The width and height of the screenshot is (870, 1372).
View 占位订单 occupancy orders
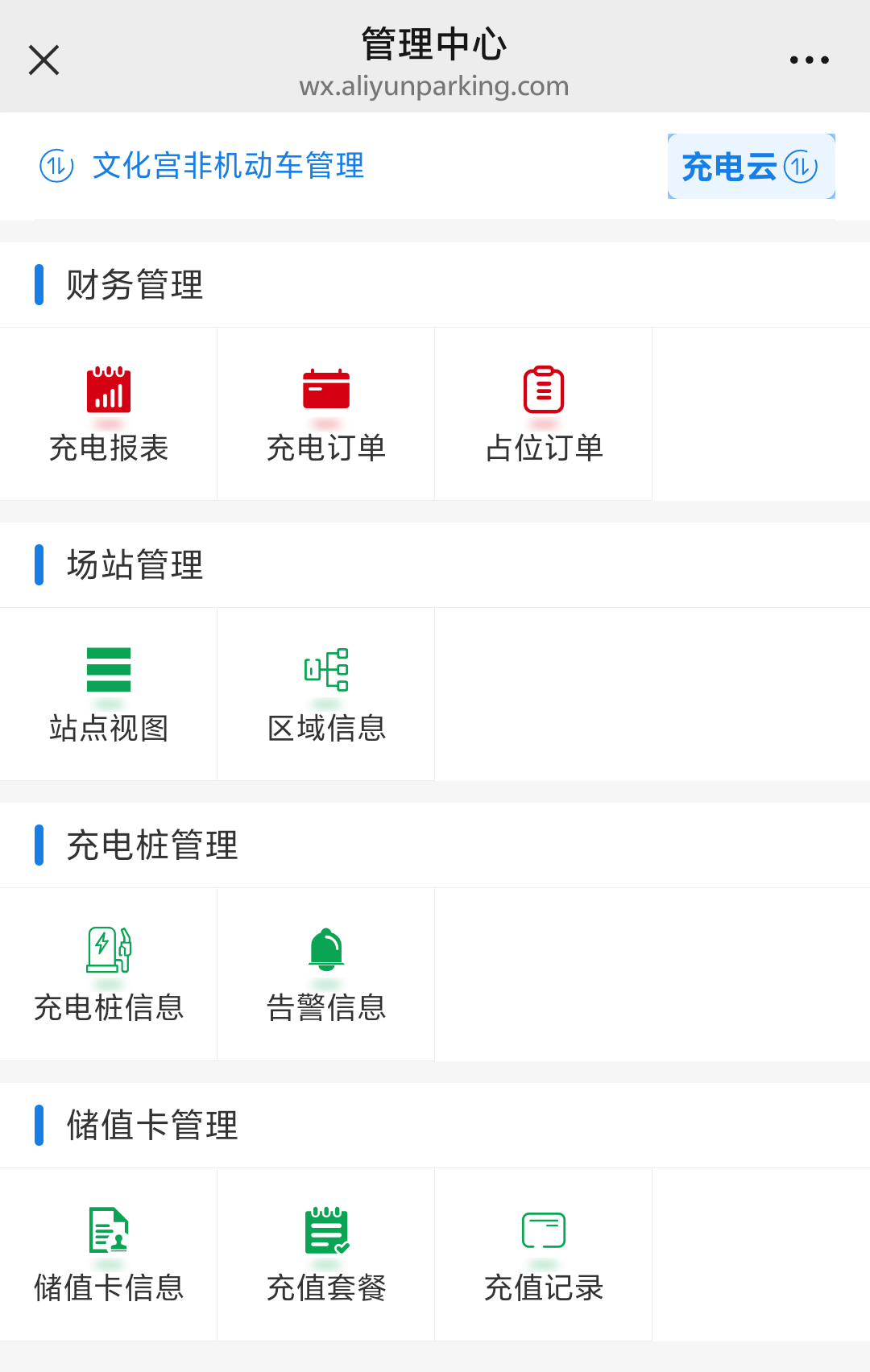(544, 414)
